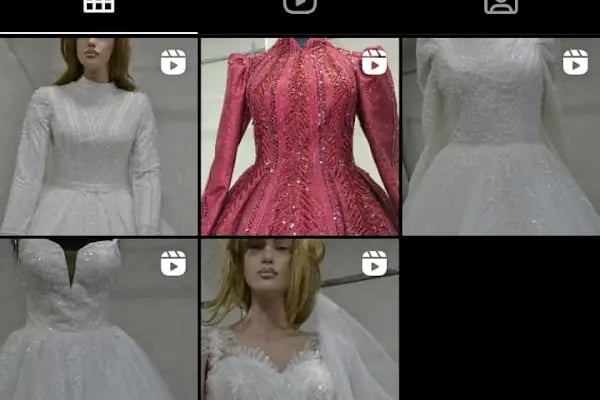Open the white sparkly gown reel on mannequin

[500, 137]
